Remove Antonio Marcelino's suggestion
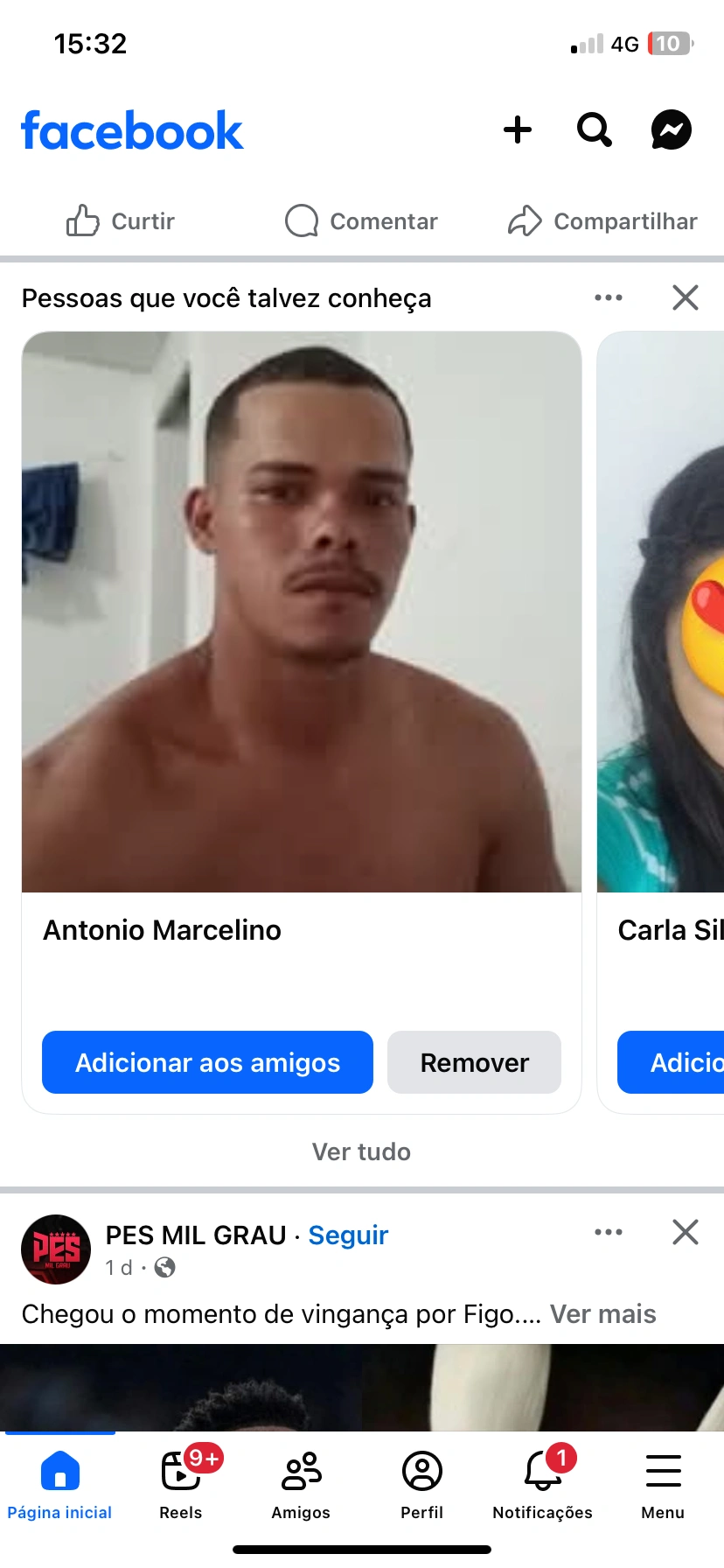The image size is (724, 1568). (x=474, y=1062)
